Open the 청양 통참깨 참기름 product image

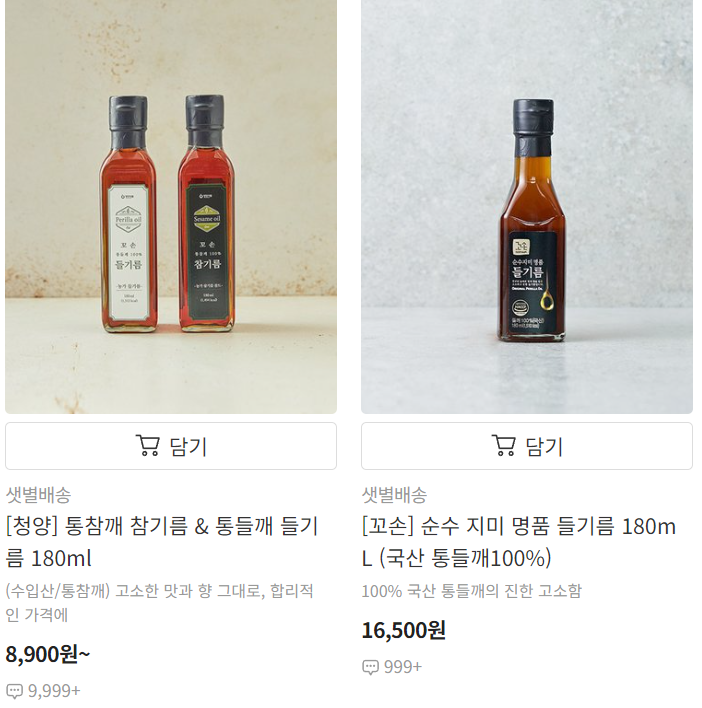[x=171, y=206]
